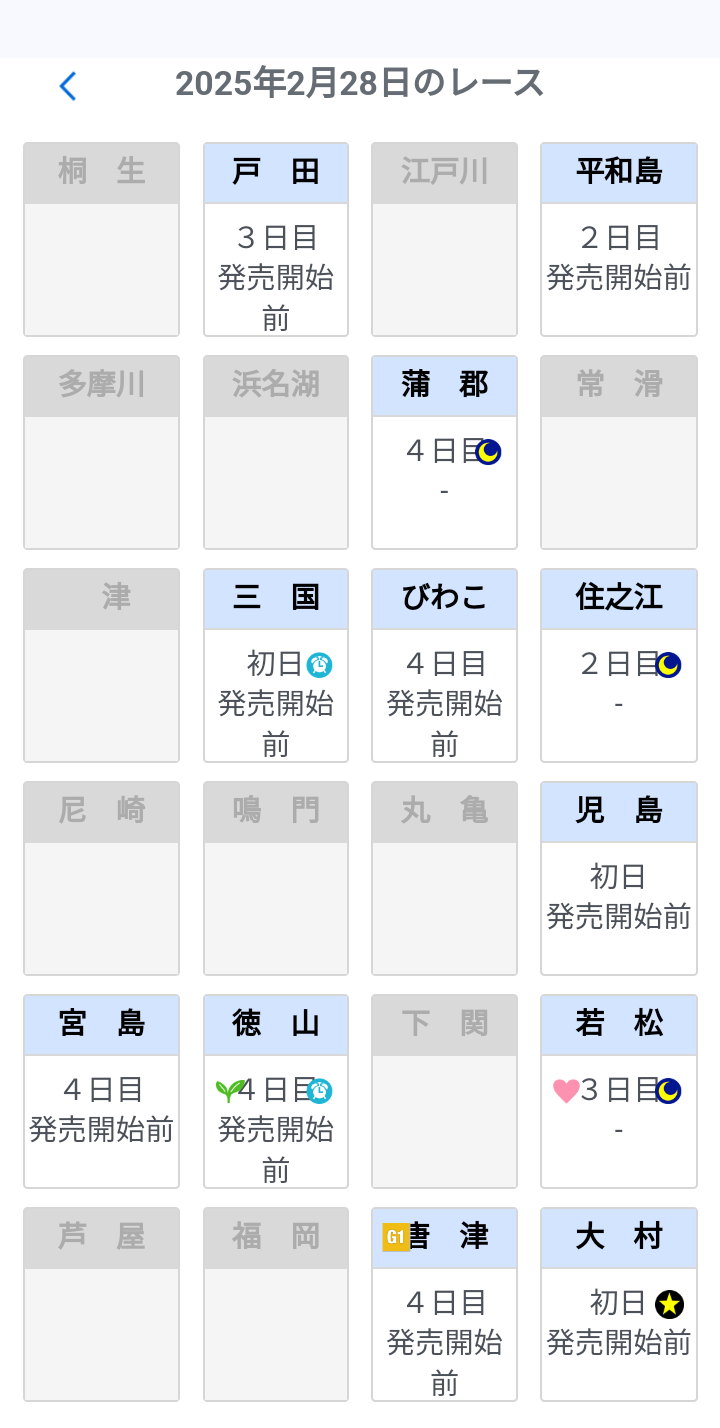Open the 唐津 G1 race card
Screen dimensions: 720x1428
coord(444,1304)
